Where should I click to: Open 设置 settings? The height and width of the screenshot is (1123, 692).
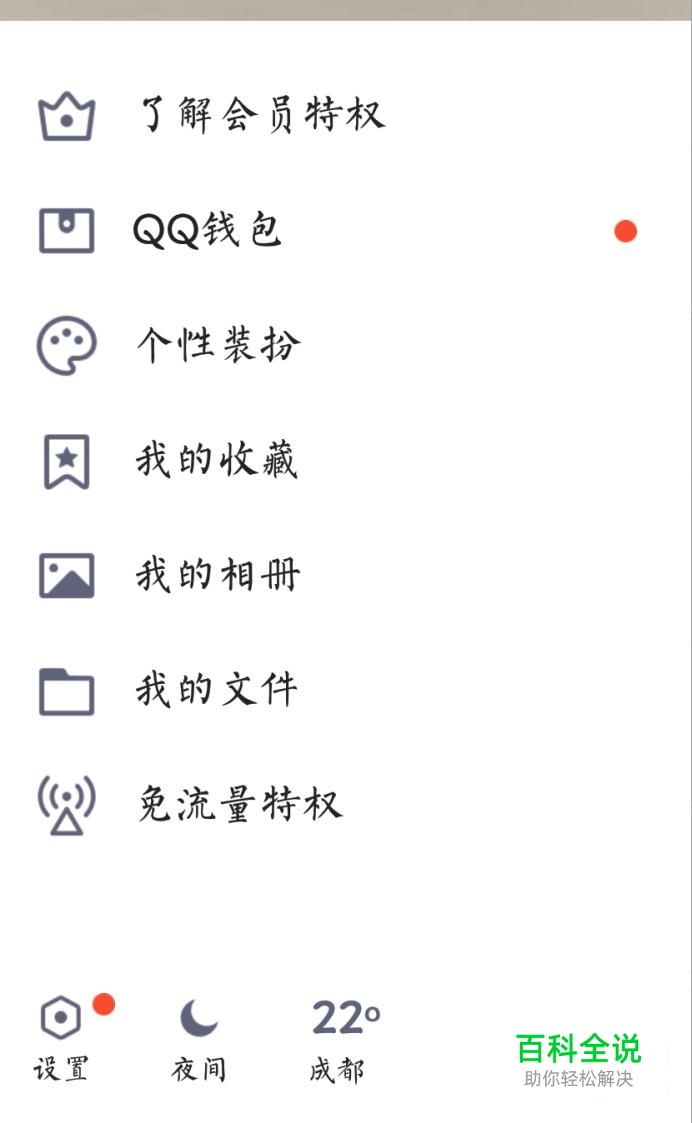tap(61, 1040)
